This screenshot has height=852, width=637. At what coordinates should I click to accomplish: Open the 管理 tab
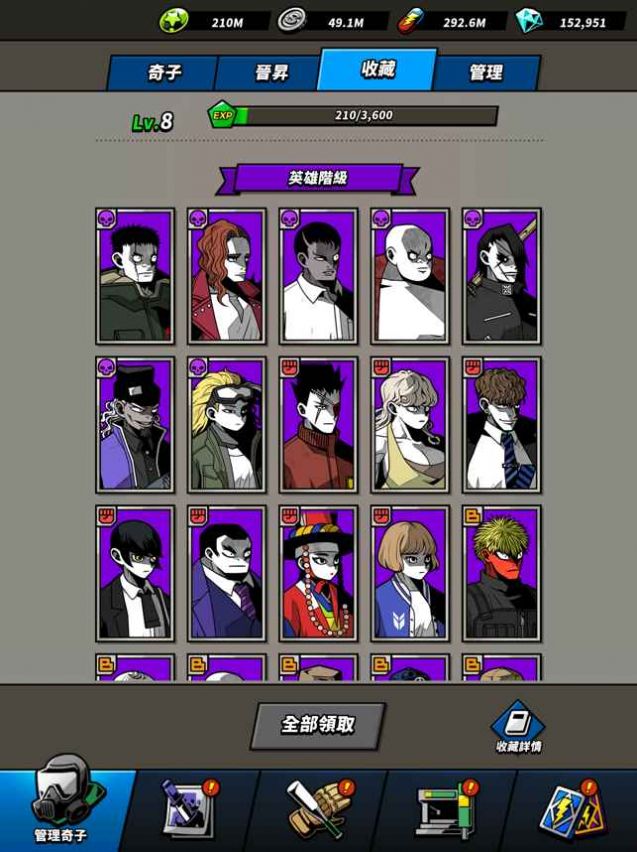[x=486, y=73]
